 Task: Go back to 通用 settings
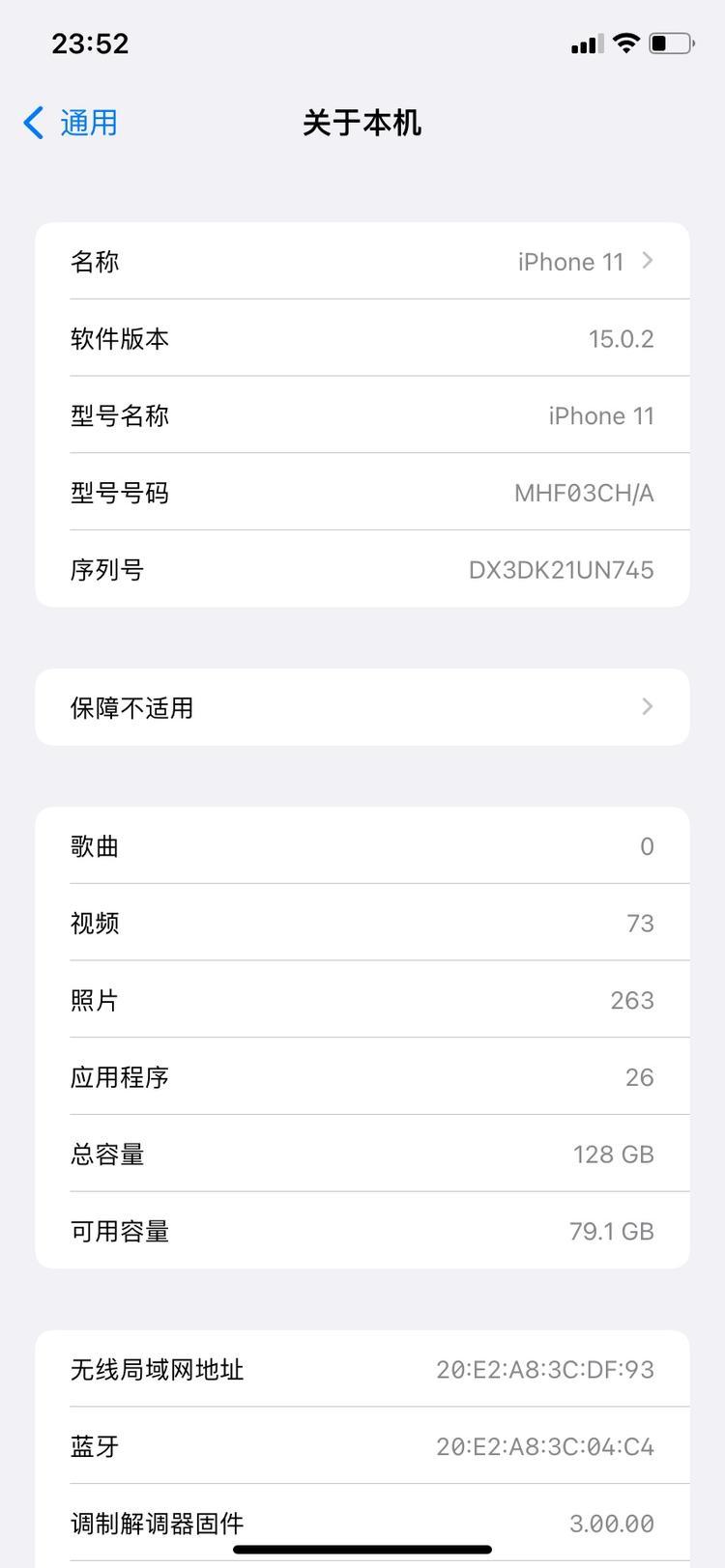click(71, 123)
